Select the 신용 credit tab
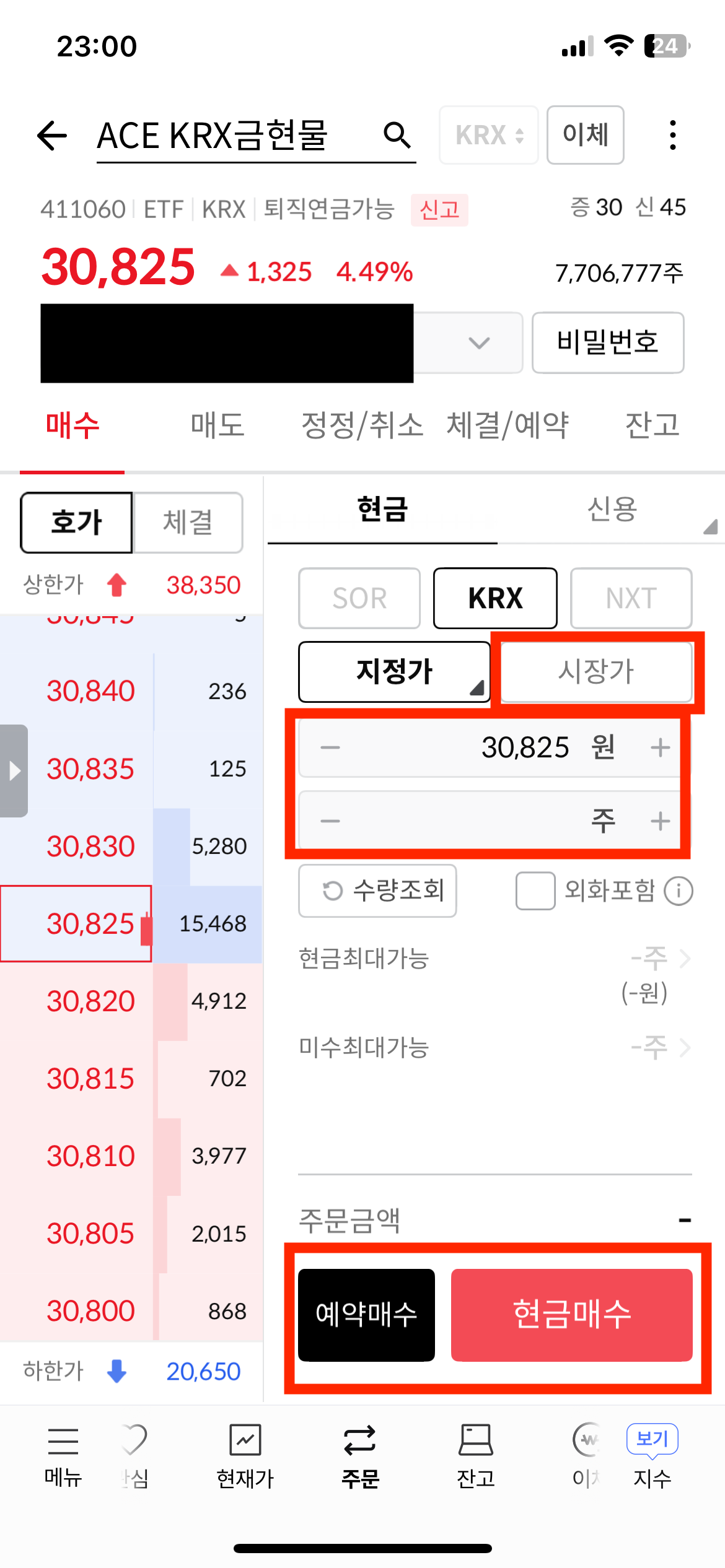Image resolution: width=725 pixels, height=1568 pixels. [x=612, y=510]
